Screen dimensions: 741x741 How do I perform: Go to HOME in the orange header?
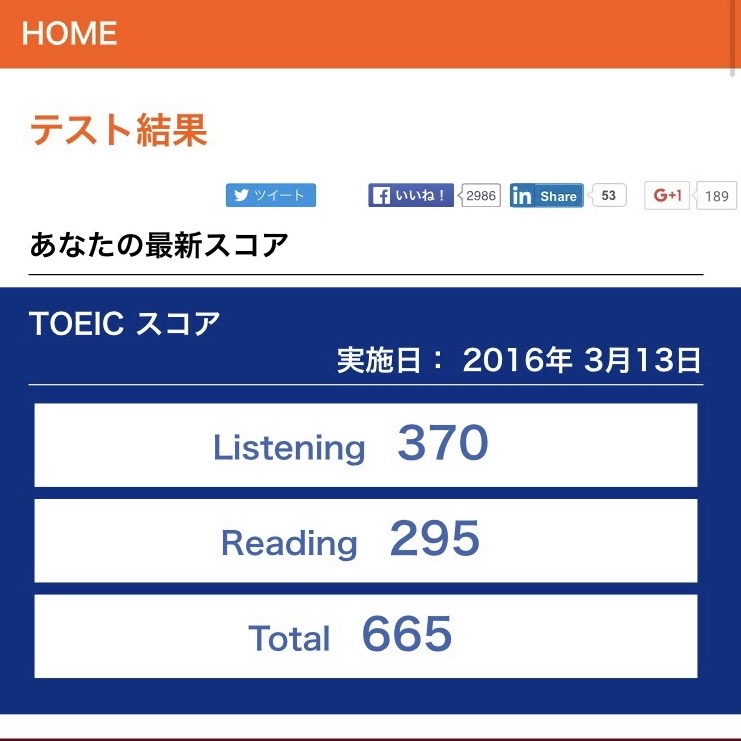click(x=69, y=33)
